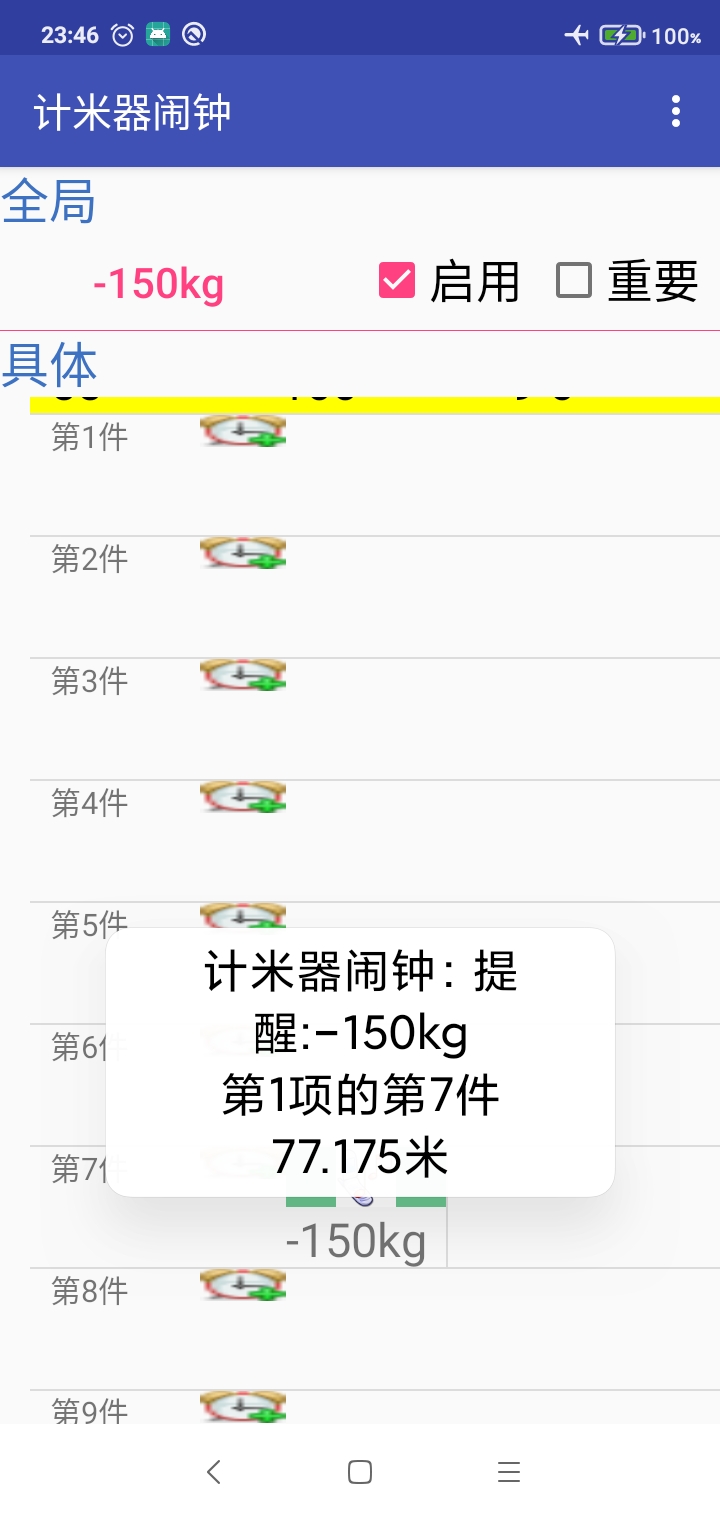The width and height of the screenshot is (720, 1520).
Task: Select the alarm icon next to 第5件
Action: (242, 918)
